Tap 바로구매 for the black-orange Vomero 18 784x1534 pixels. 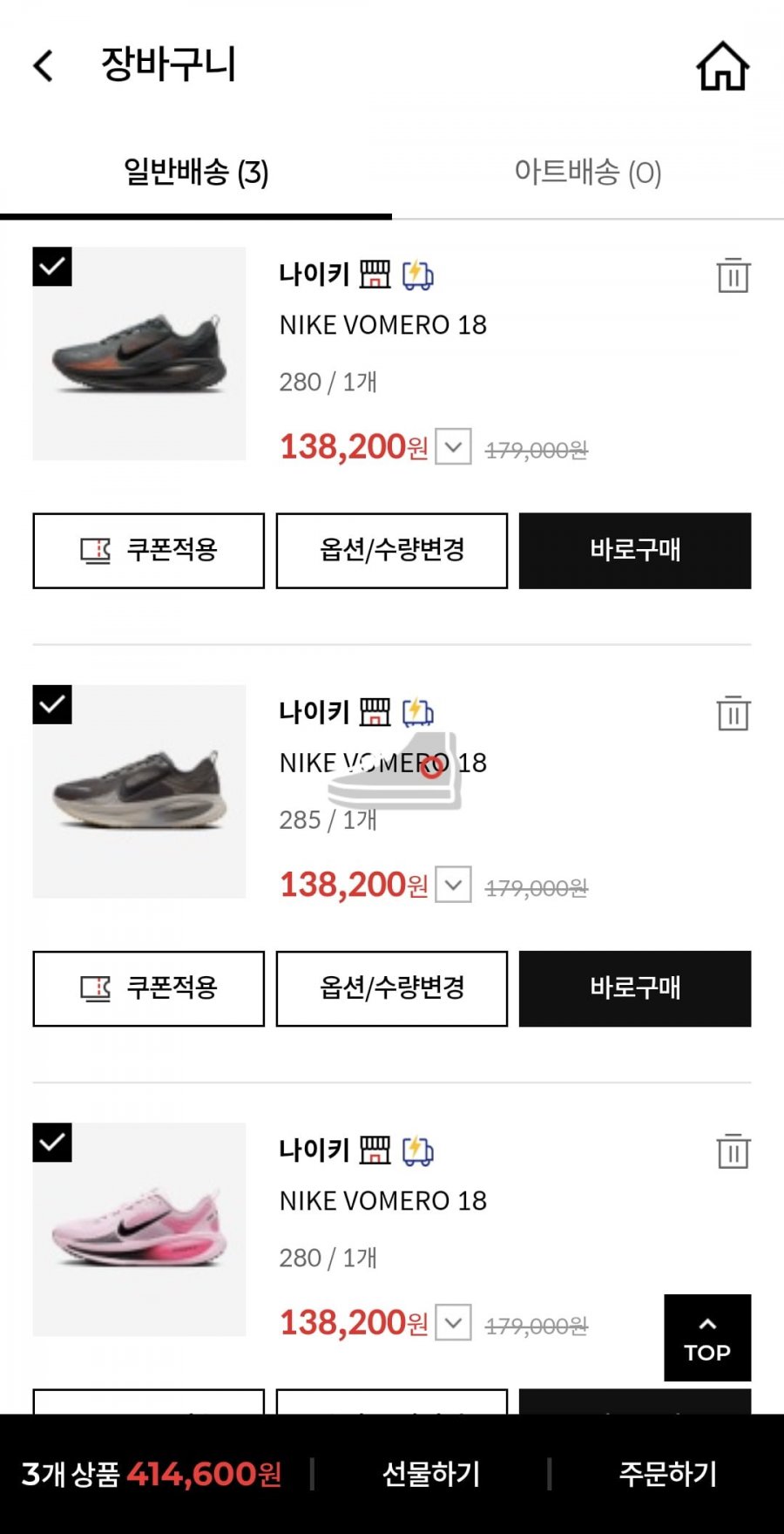tap(635, 551)
